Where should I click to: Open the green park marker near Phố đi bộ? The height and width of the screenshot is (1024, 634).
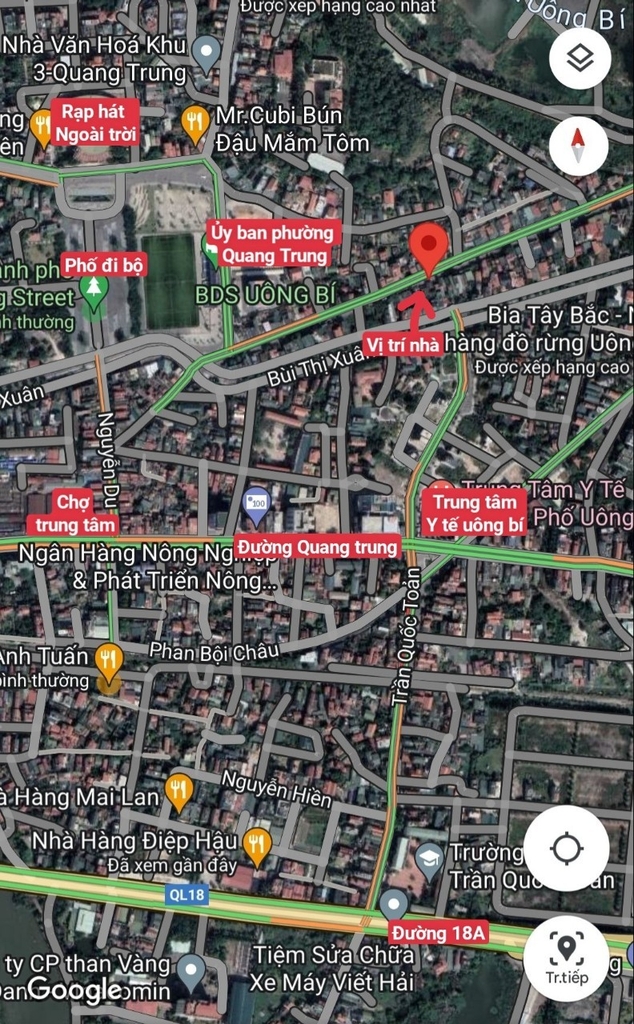pyautogui.click(x=94, y=291)
